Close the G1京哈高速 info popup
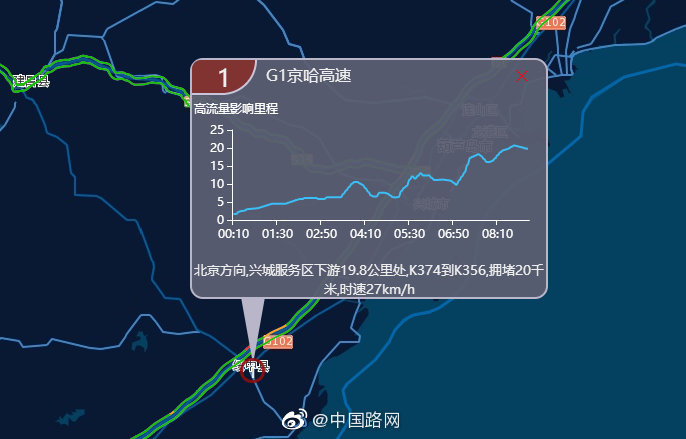The height and width of the screenshot is (439, 686). click(x=520, y=76)
